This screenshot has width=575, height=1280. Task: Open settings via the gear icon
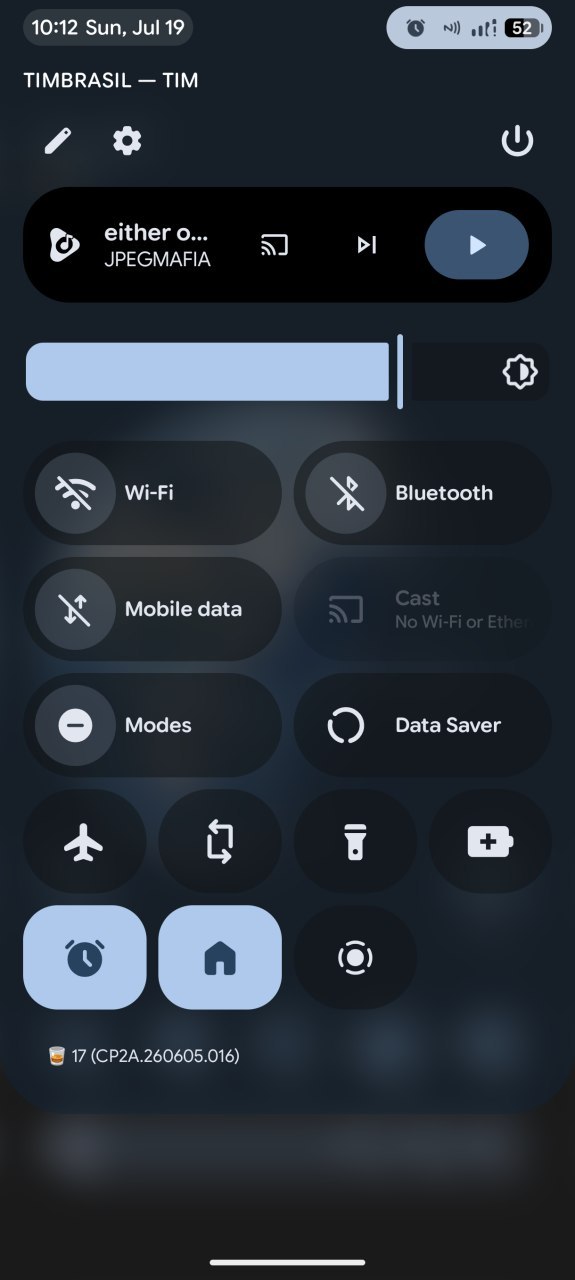coord(127,141)
